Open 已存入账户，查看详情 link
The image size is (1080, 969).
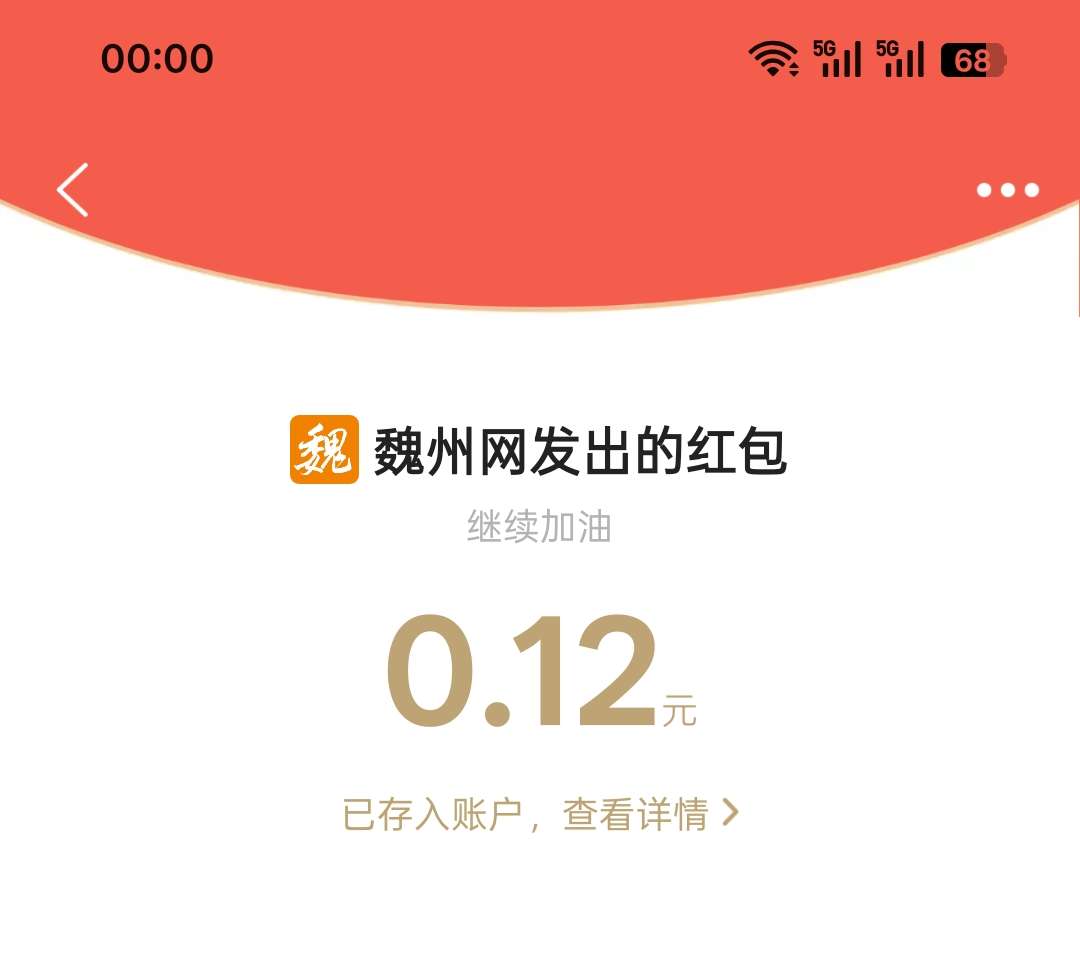pos(540,814)
